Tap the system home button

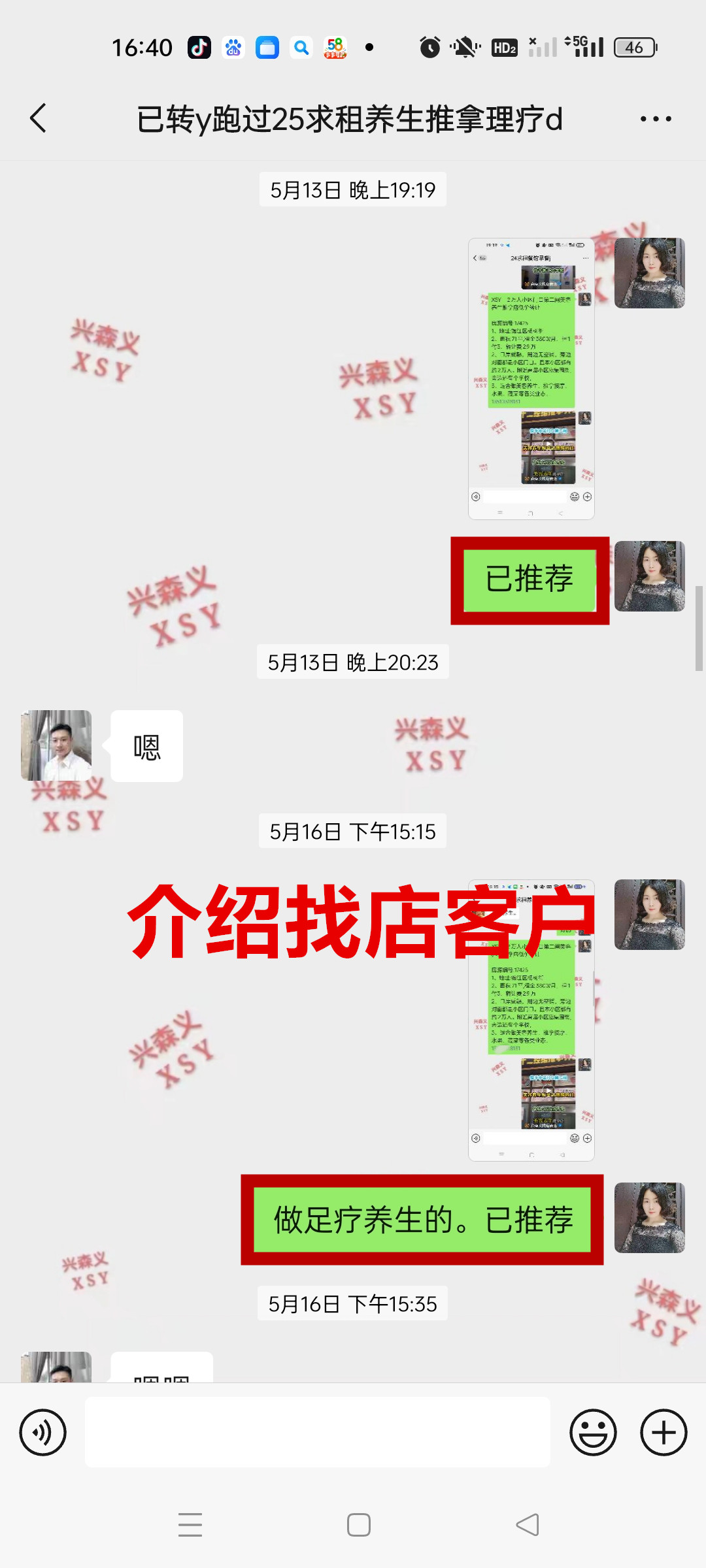coord(358,1525)
